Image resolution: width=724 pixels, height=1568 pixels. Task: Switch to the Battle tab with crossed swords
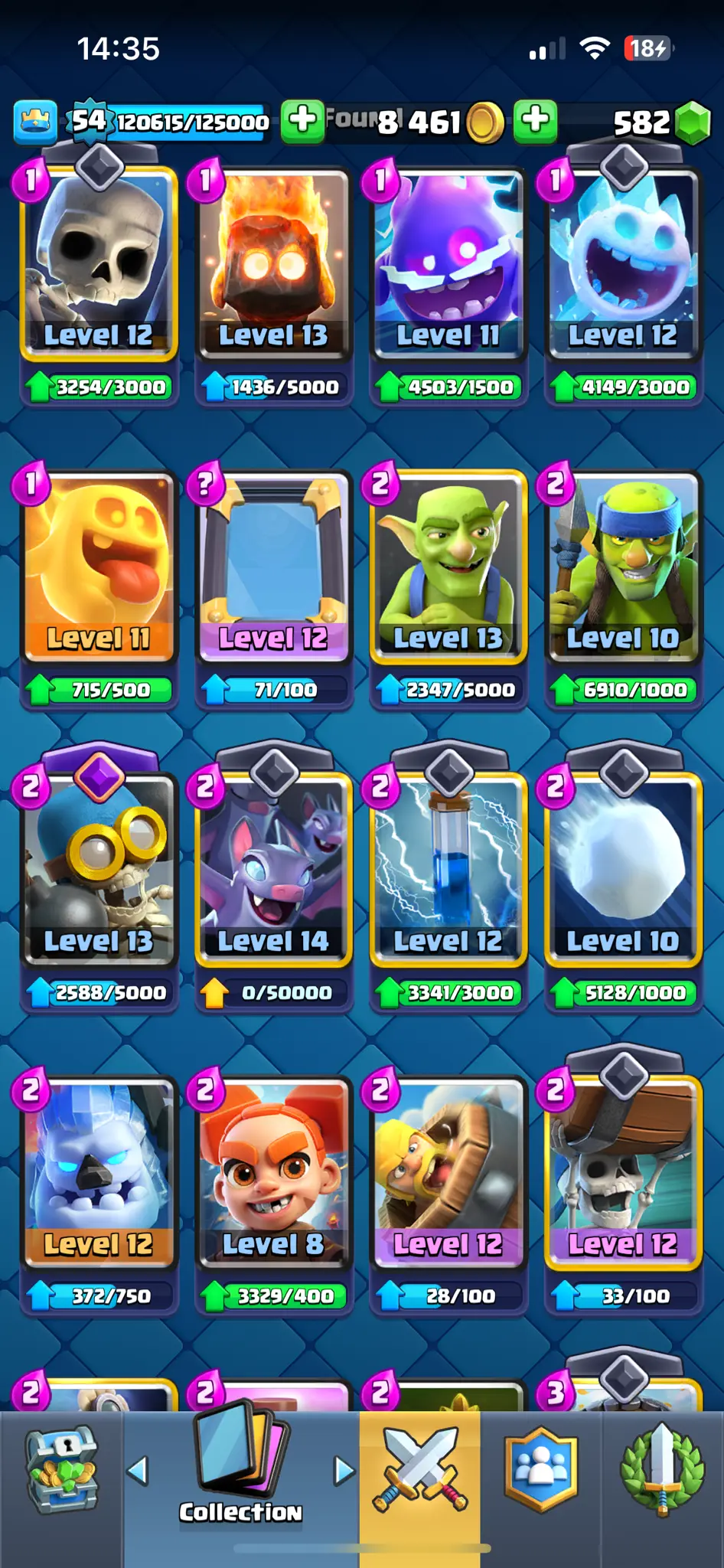[x=420, y=1470]
